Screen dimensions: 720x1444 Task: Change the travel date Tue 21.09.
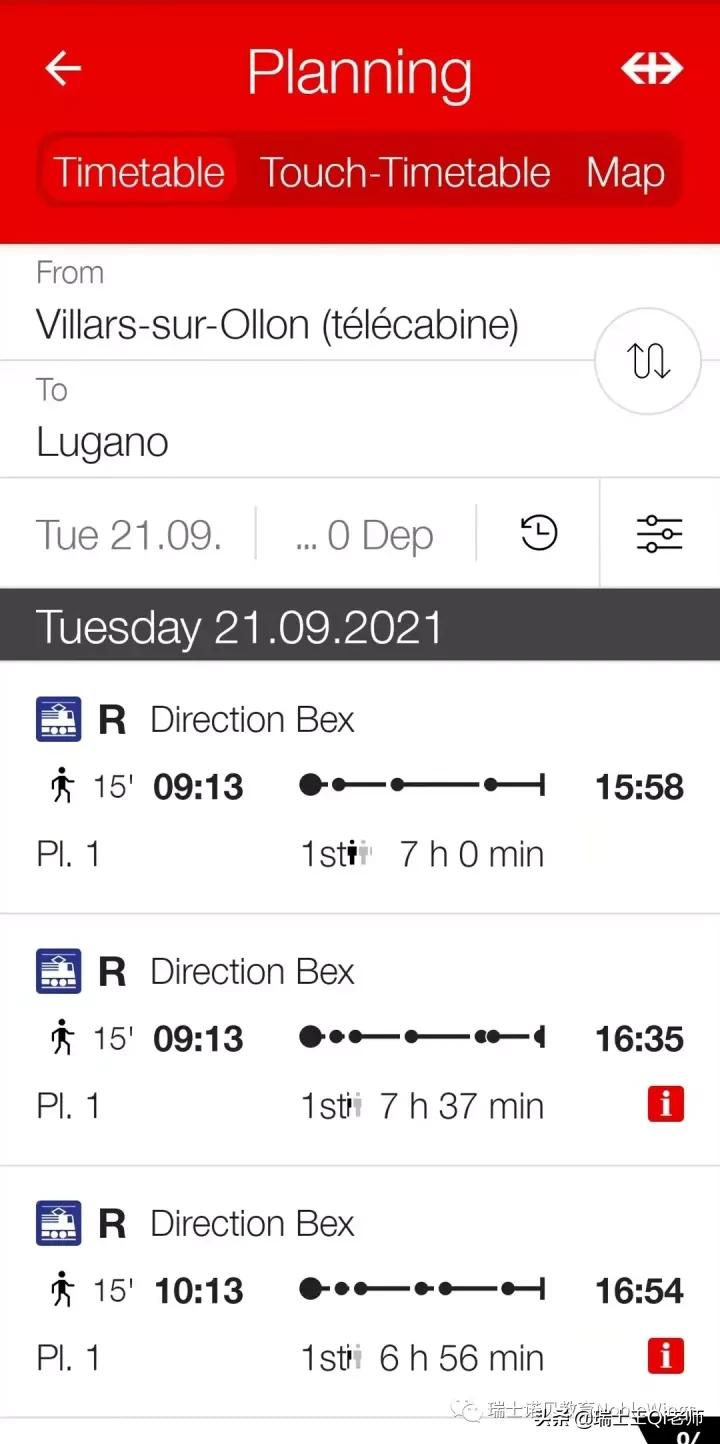[129, 535]
